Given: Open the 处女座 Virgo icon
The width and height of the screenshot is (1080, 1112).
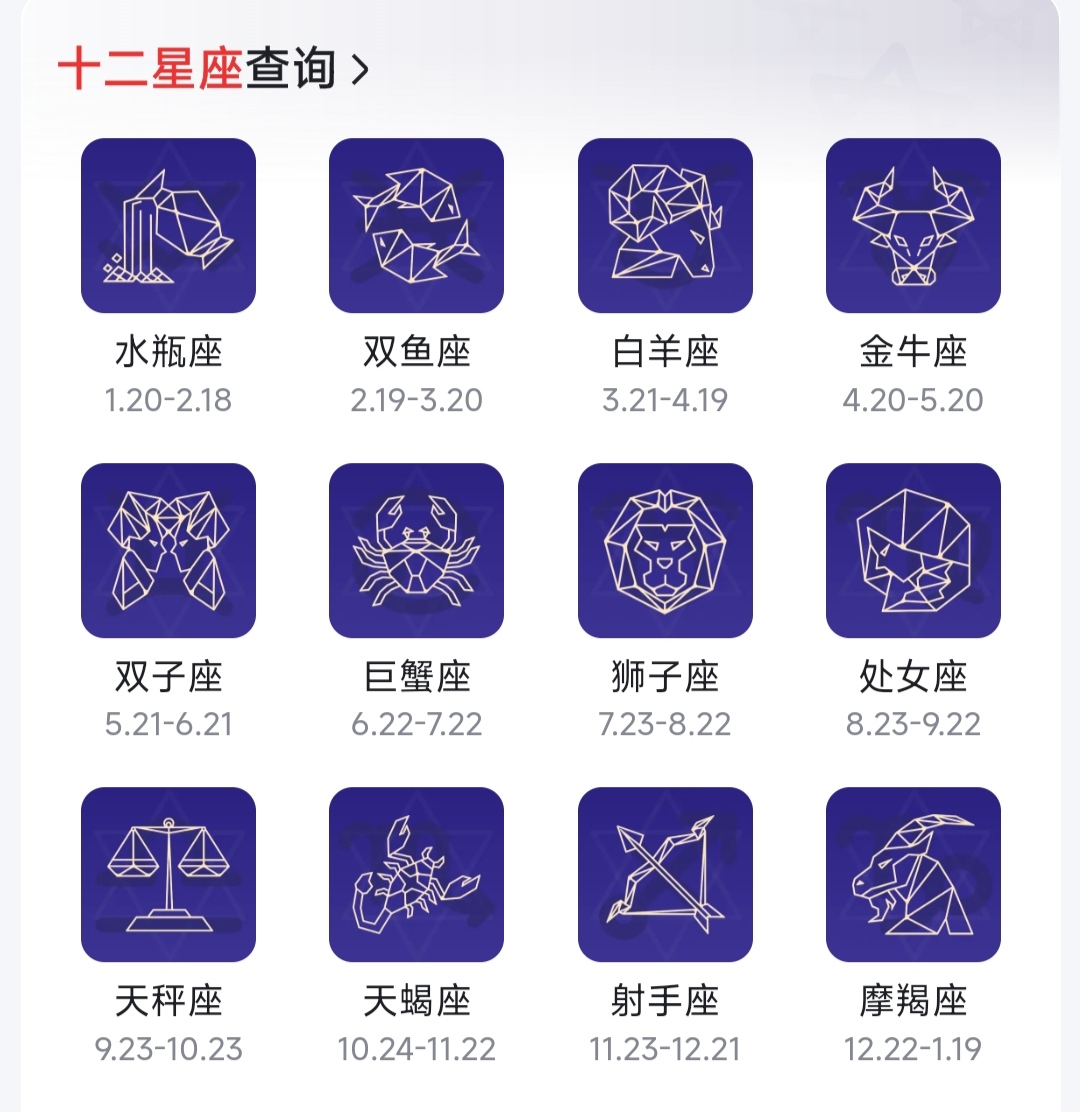Looking at the screenshot, I should coord(913,550).
